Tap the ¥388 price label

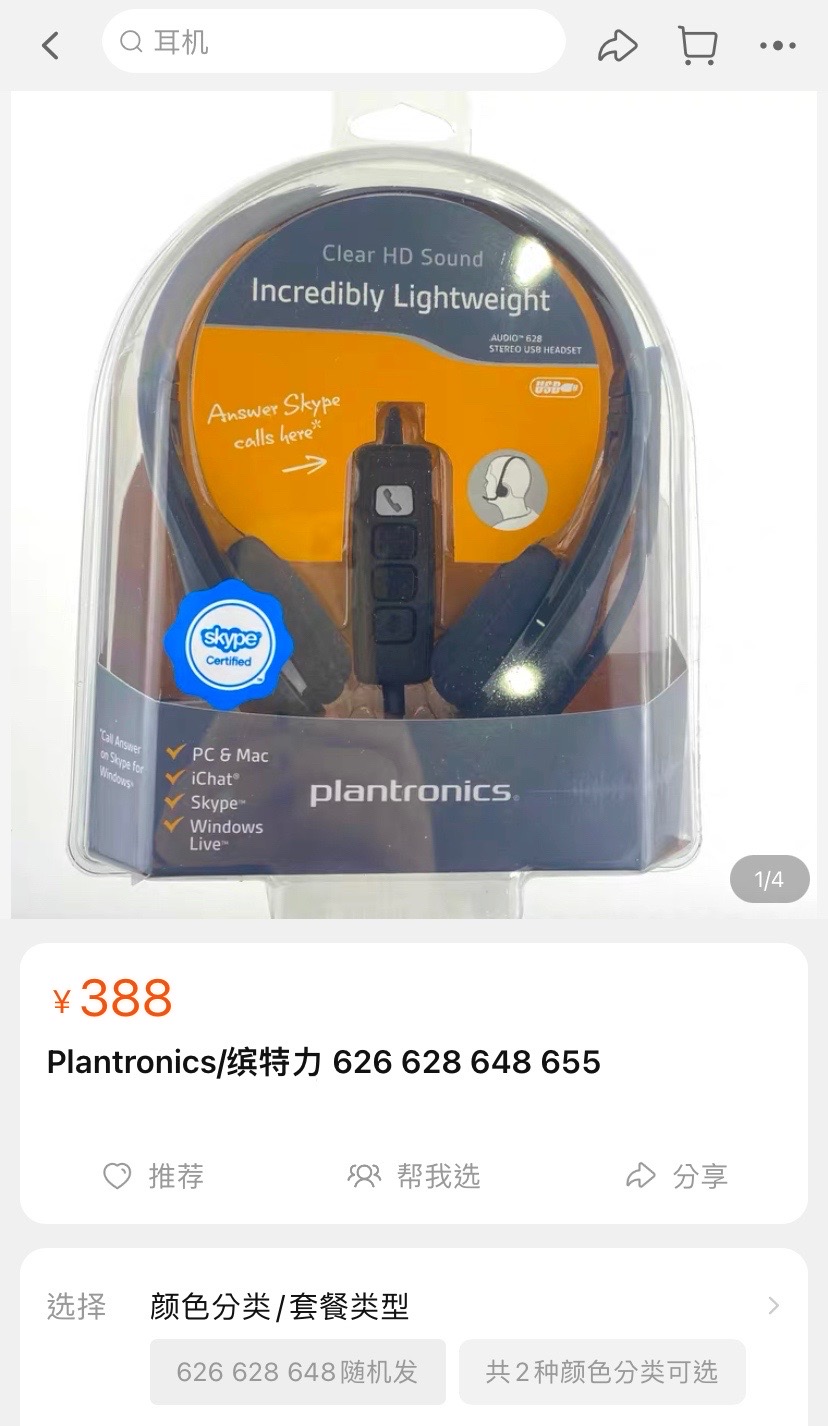(110, 998)
